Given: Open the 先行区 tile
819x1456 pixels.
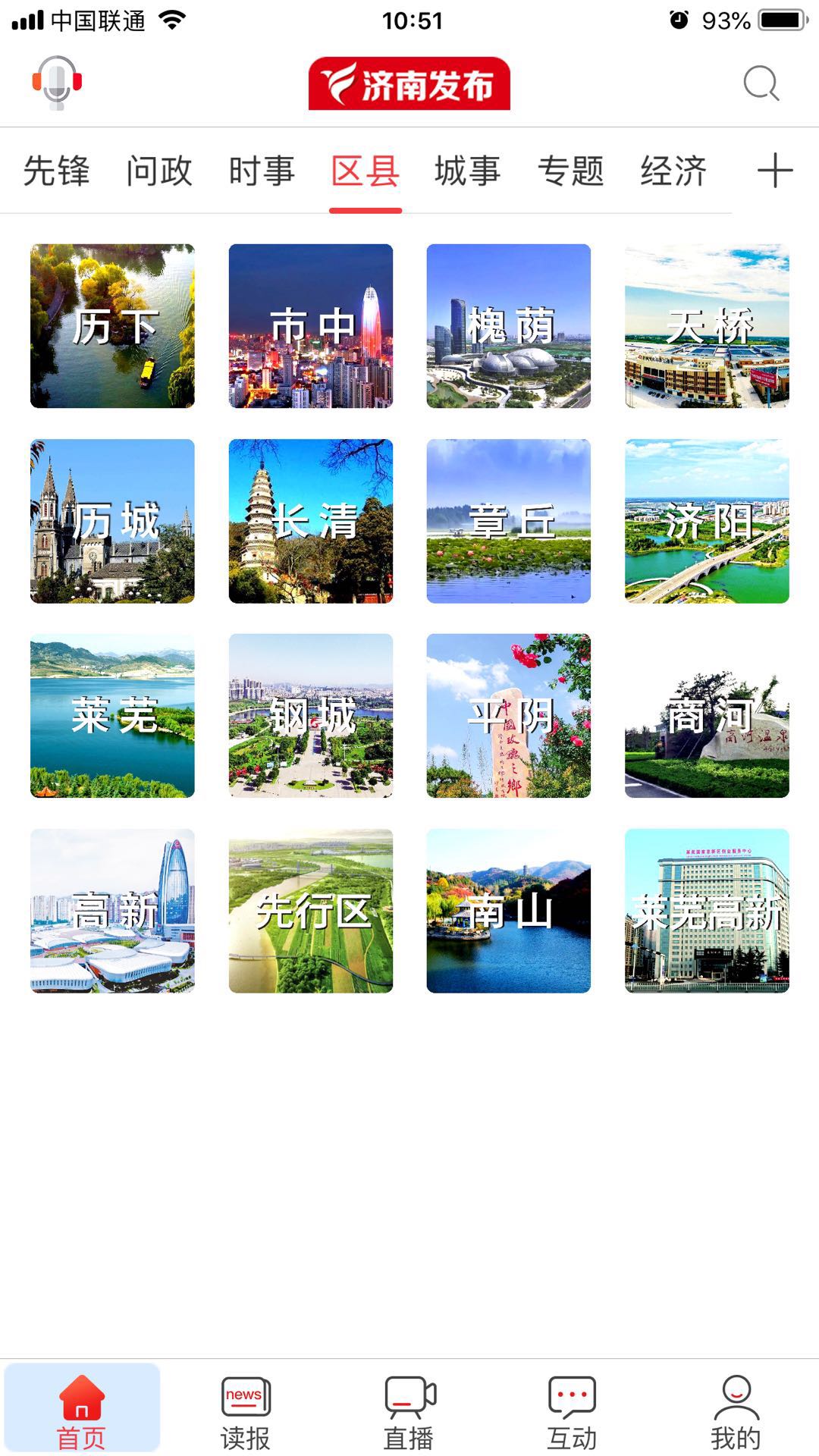Looking at the screenshot, I should [x=311, y=911].
